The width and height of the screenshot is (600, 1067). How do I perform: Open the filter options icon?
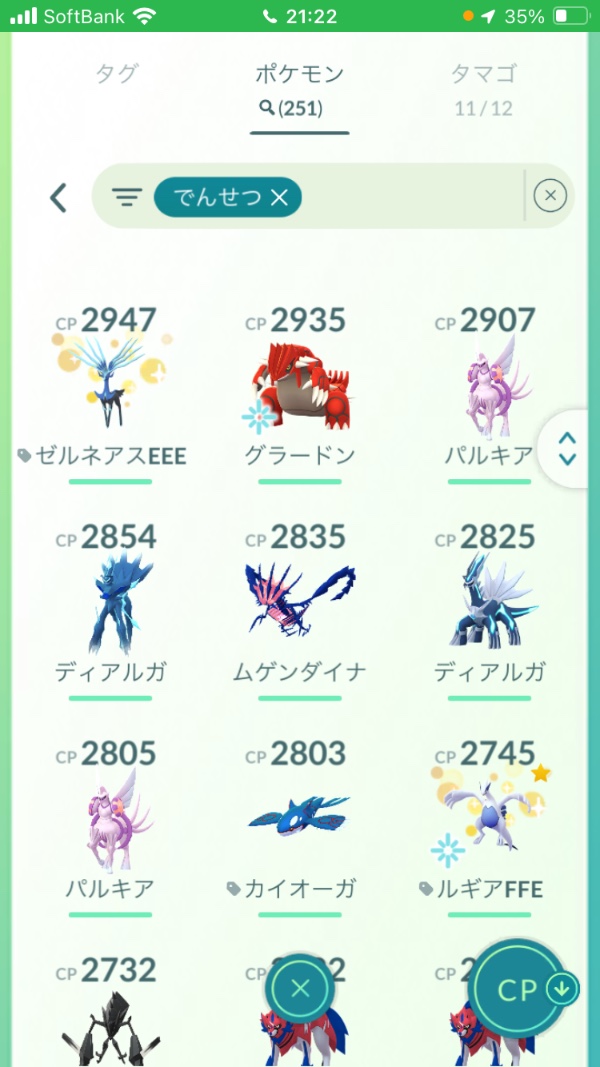[x=126, y=197]
